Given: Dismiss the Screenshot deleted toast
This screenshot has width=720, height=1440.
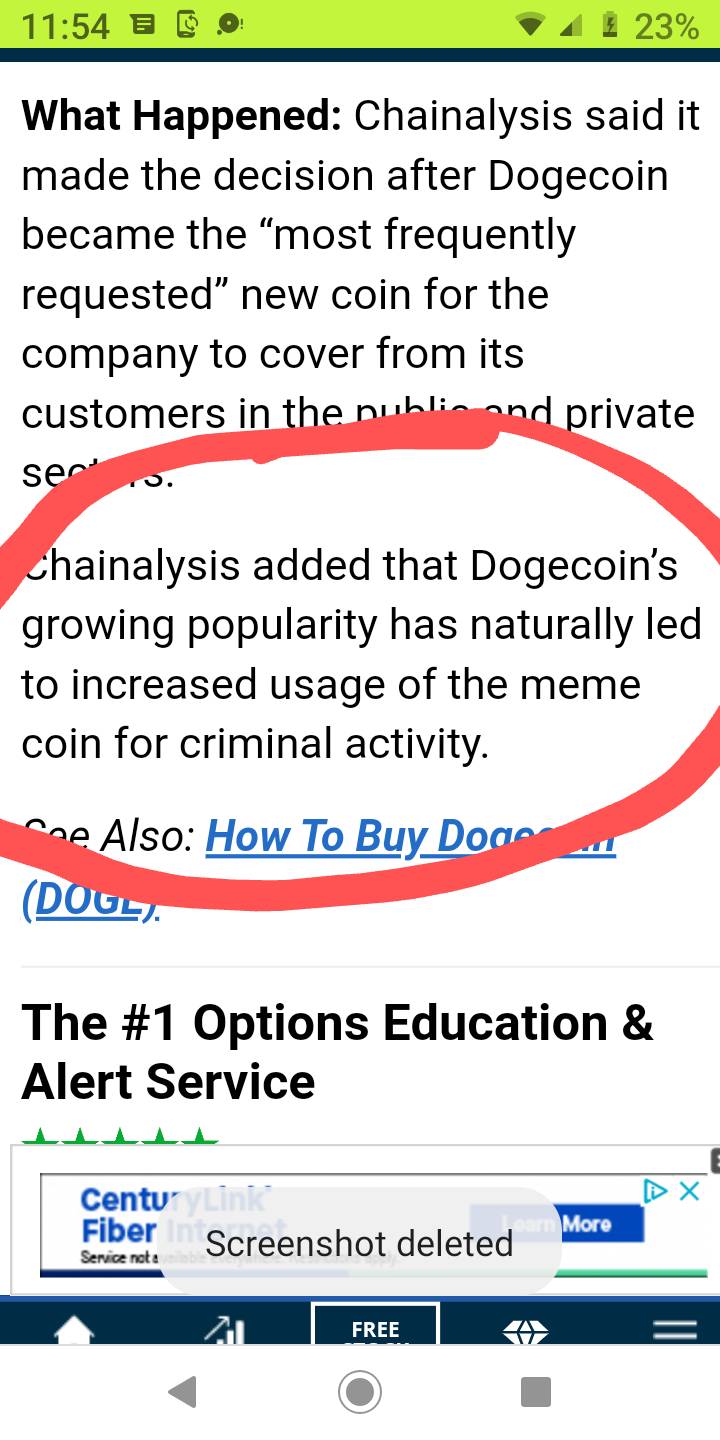Looking at the screenshot, I should point(360,1243).
